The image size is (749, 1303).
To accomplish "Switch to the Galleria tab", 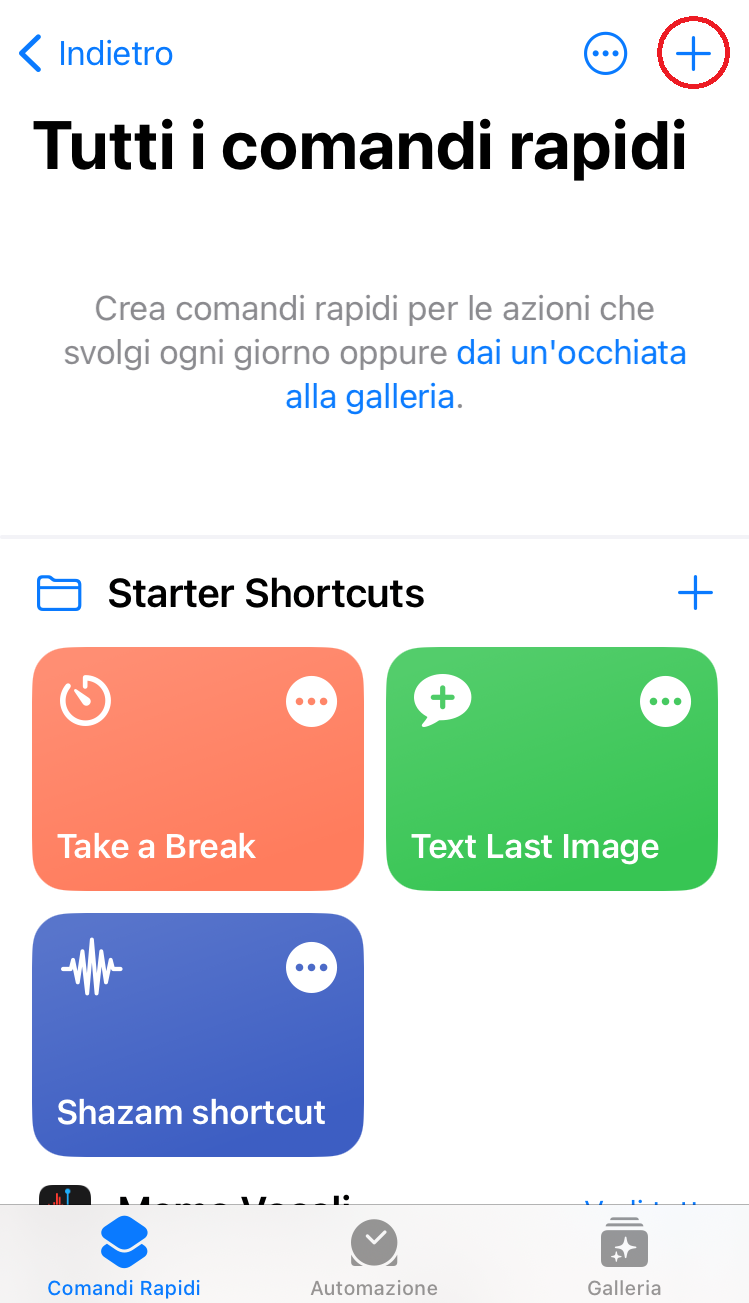I will pos(624,1257).
